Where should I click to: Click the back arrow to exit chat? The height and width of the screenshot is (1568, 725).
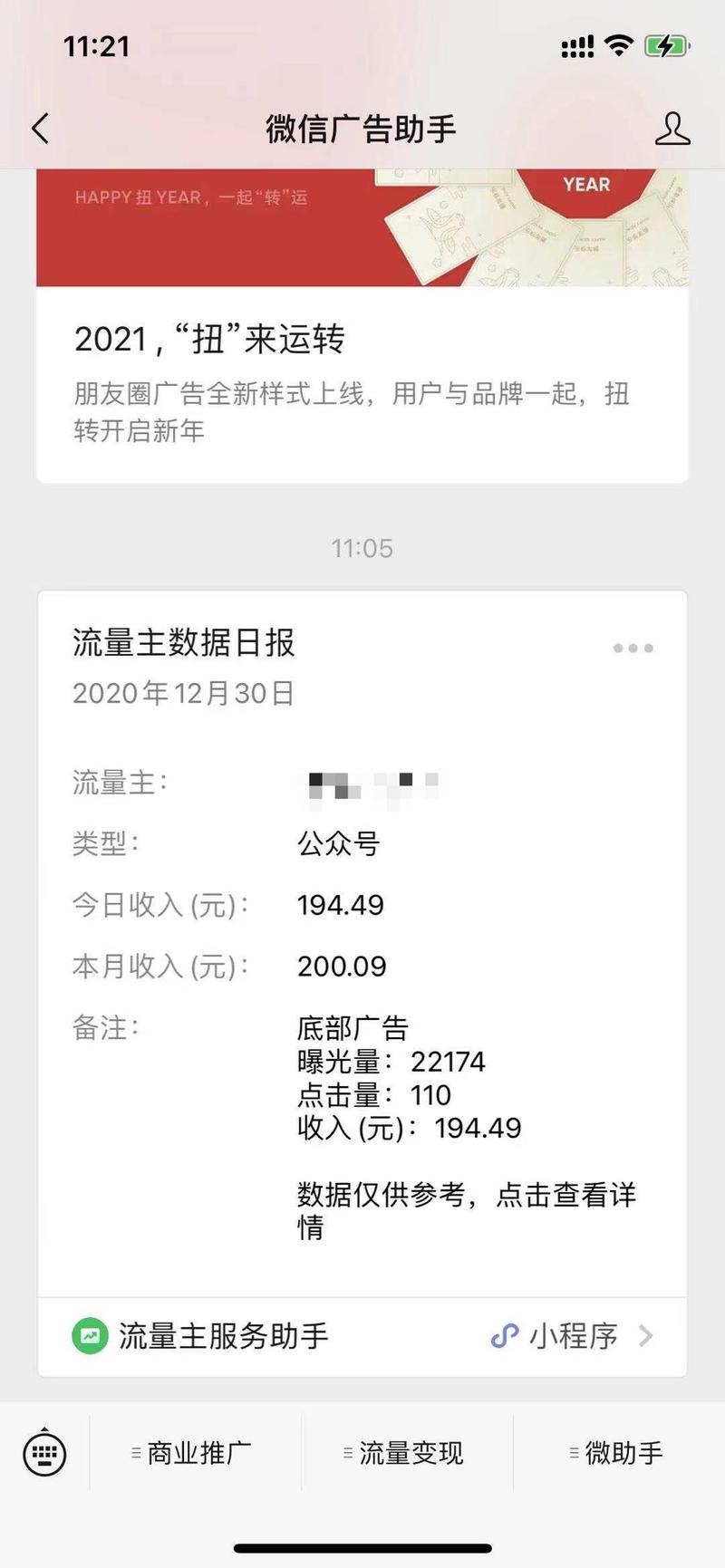click(38, 129)
